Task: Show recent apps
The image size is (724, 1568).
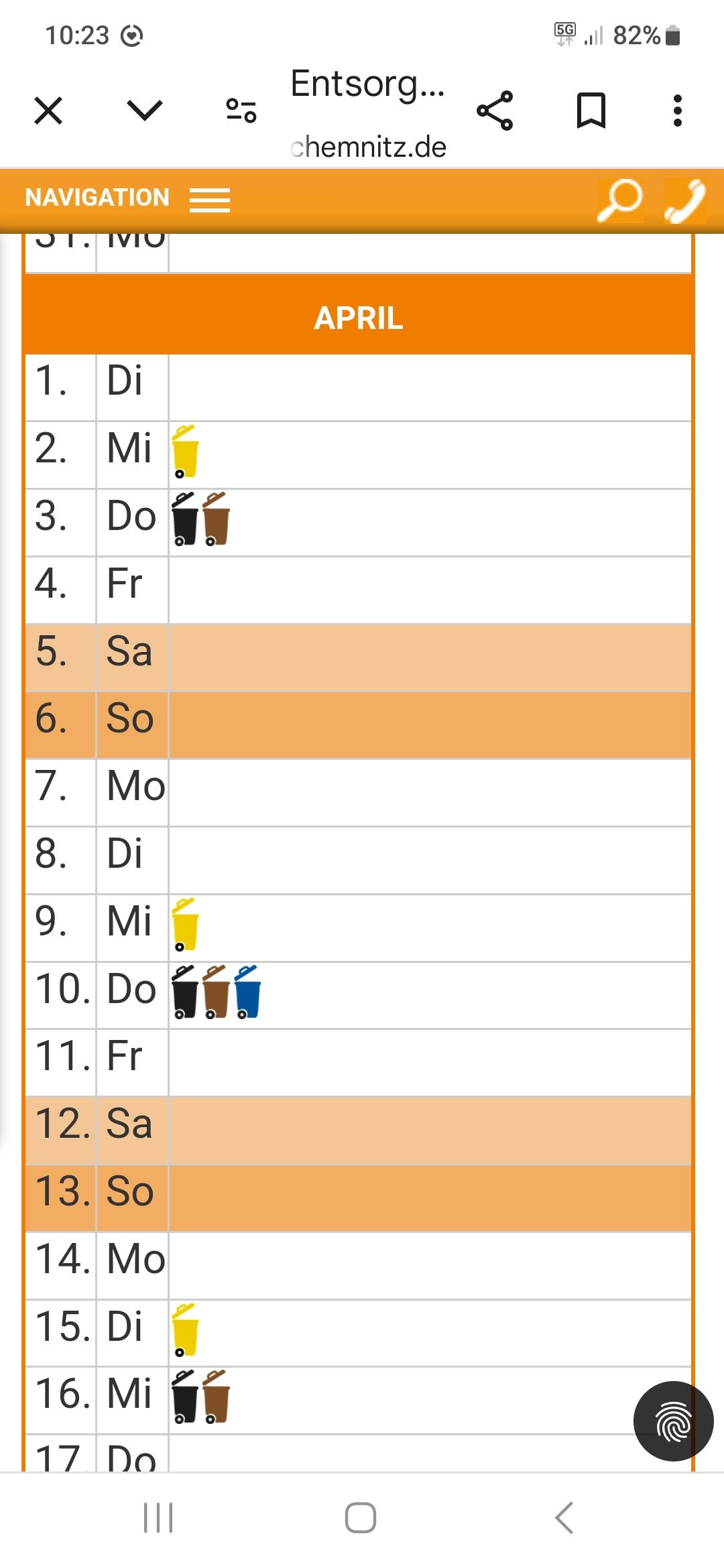Action: pos(158,1518)
